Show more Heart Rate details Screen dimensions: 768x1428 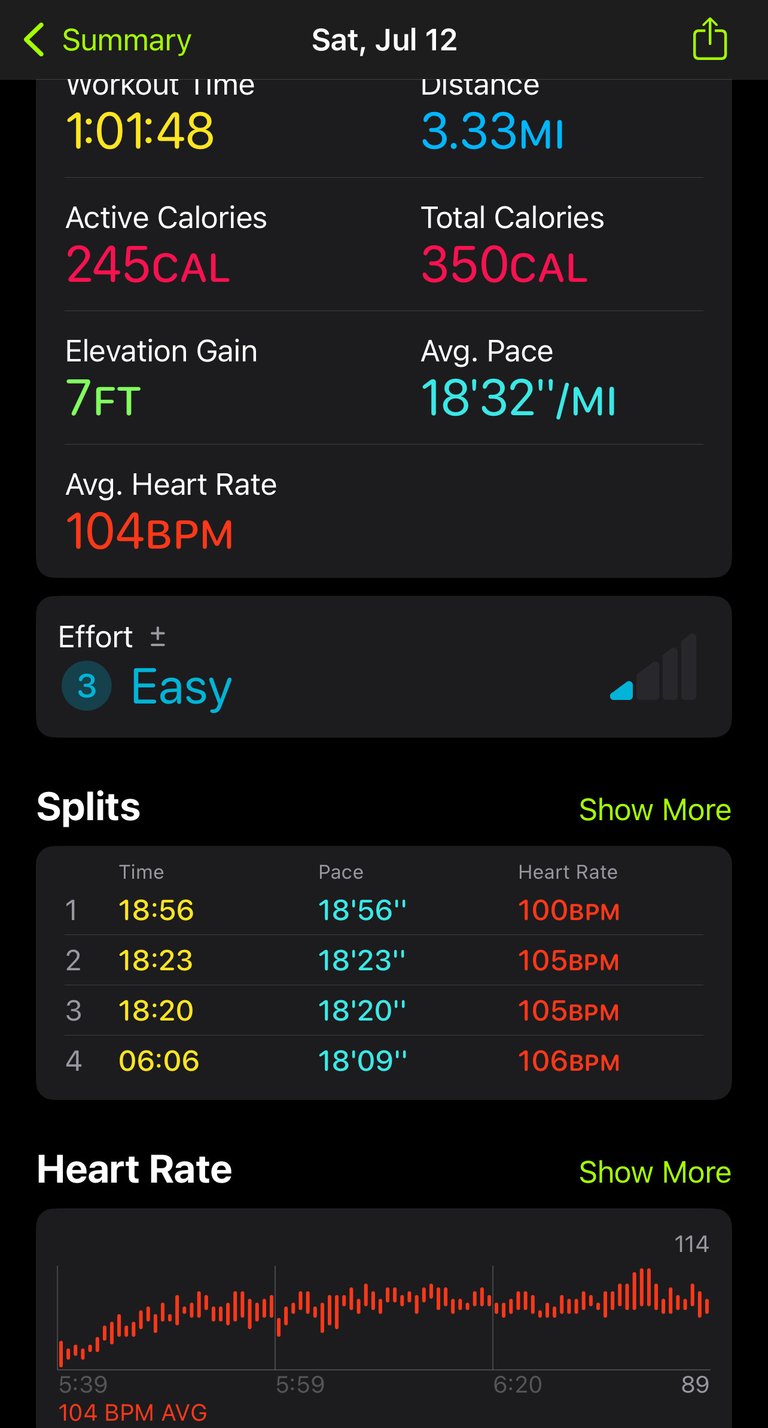[655, 1172]
